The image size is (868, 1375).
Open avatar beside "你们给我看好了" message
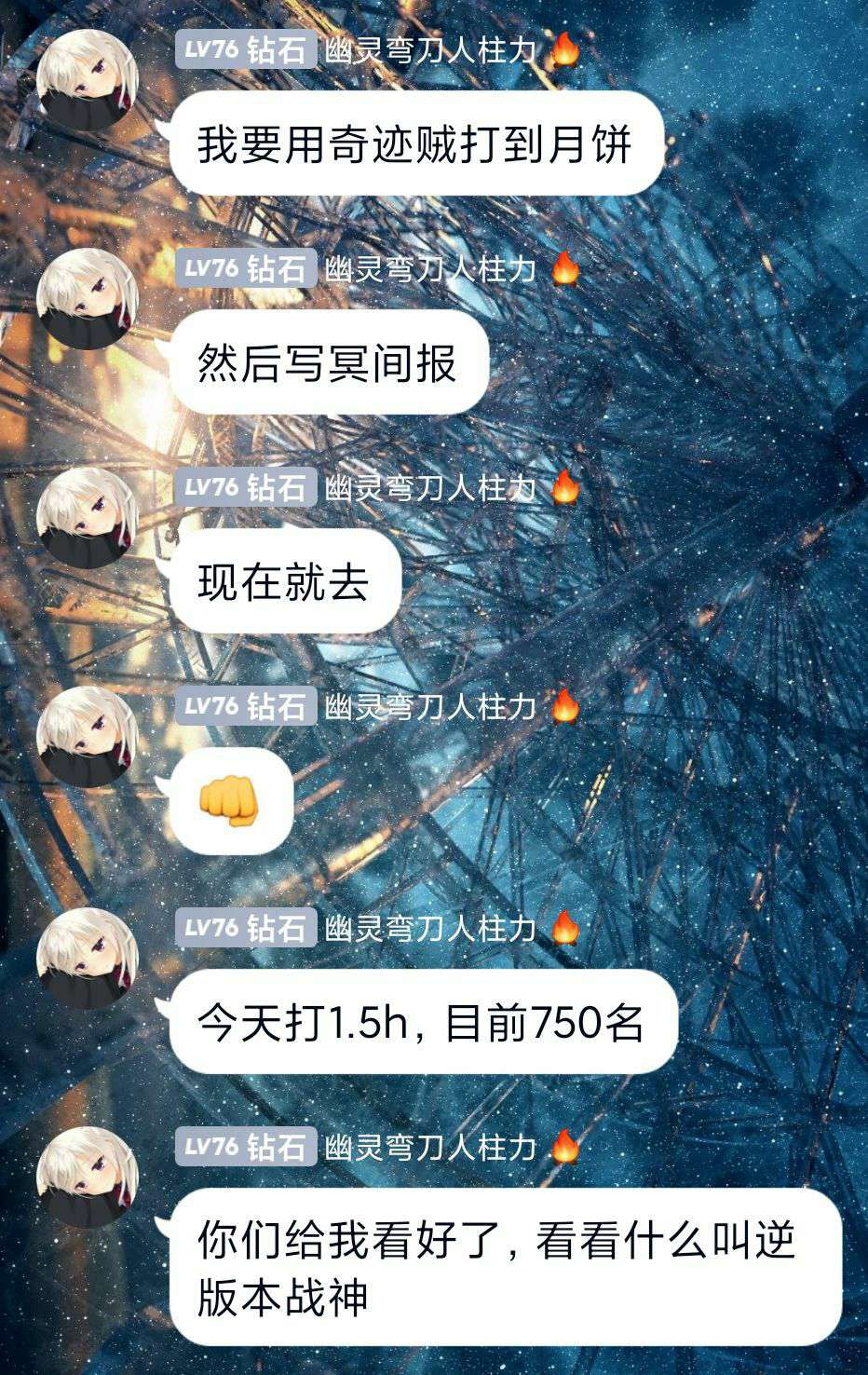click(x=88, y=1177)
